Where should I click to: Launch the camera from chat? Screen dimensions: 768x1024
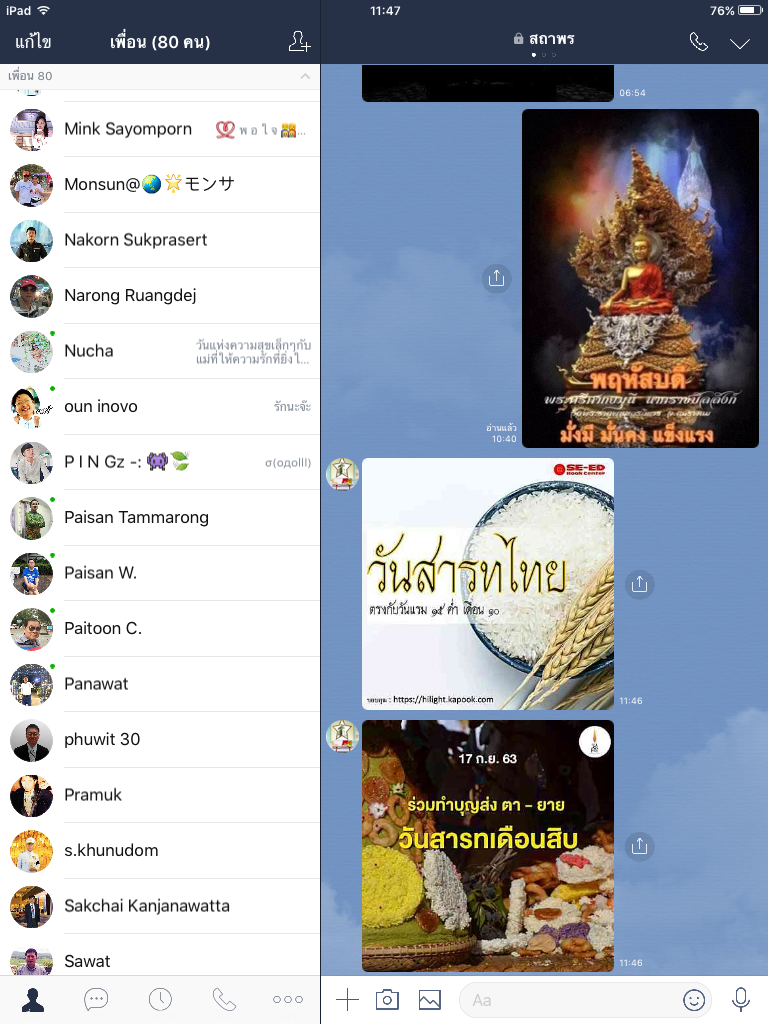pyautogui.click(x=387, y=999)
